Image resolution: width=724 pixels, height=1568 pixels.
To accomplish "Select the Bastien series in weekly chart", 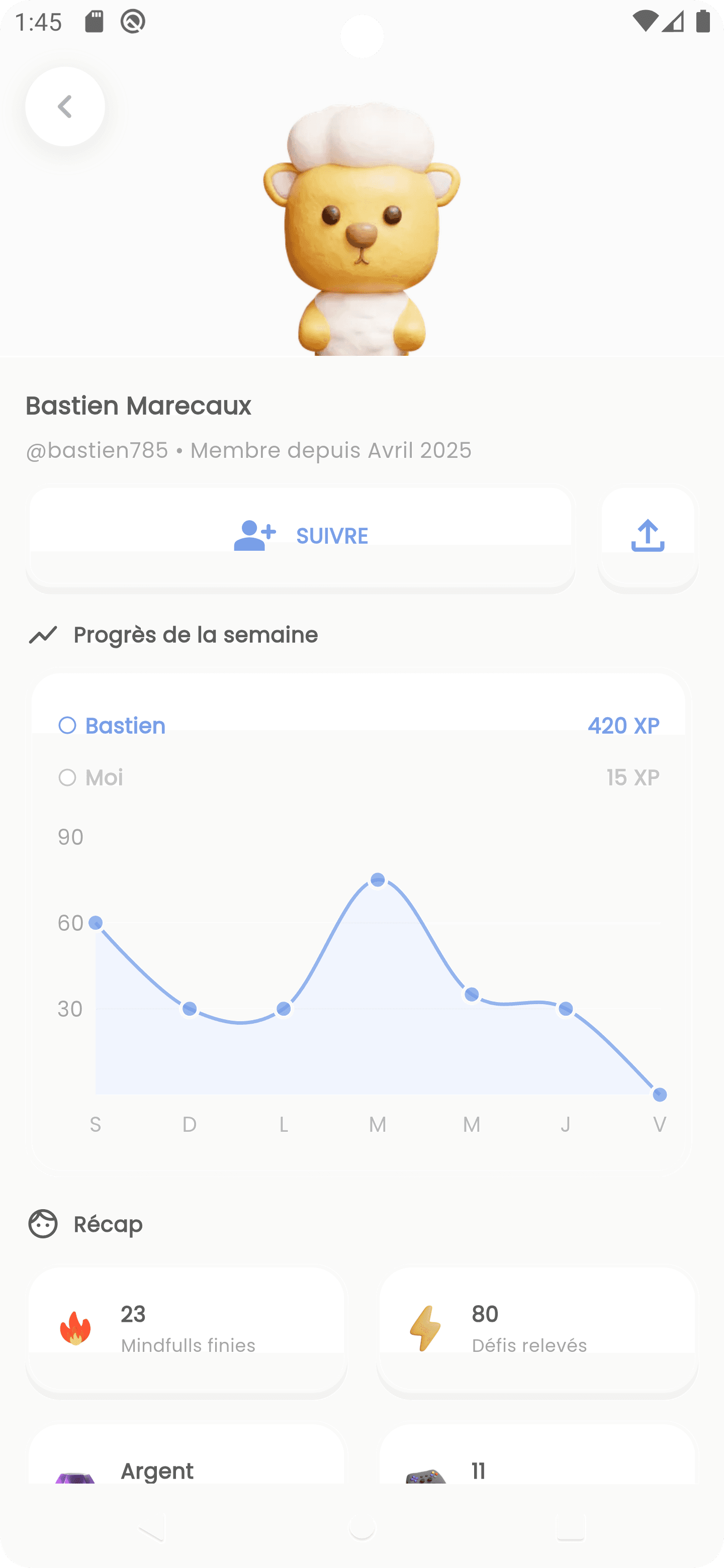I will click(x=358, y=726).
